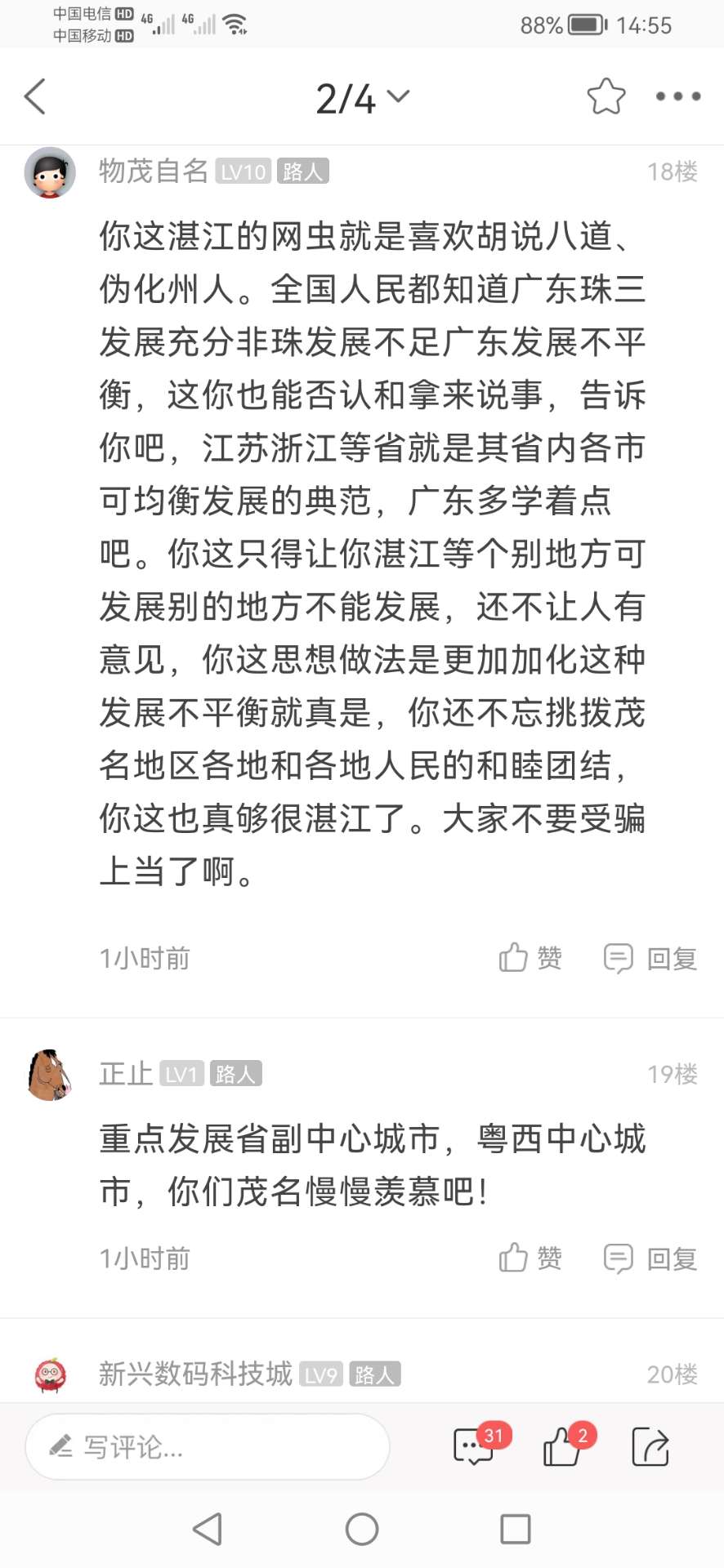Like the comment by 正止
724x1568 pixels.
click(530, 1258)
